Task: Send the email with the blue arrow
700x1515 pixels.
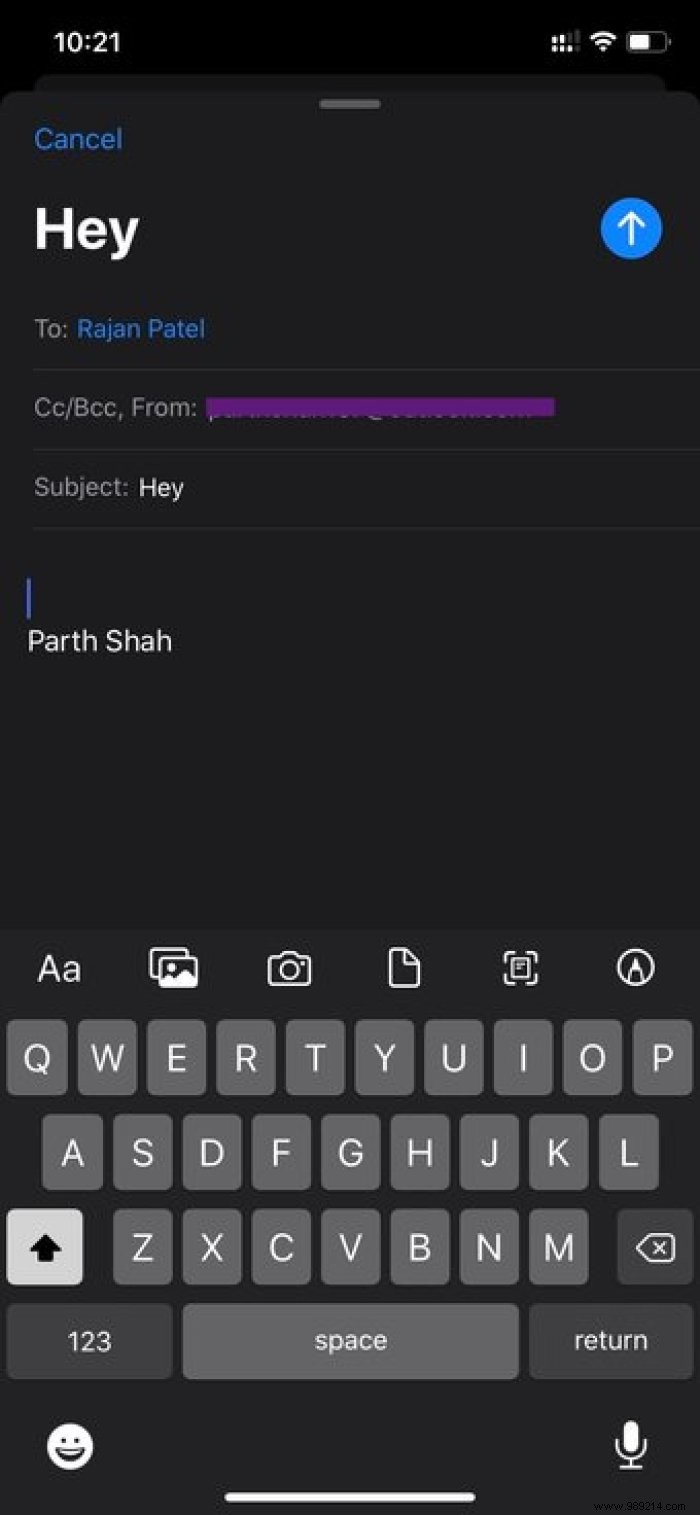Action: [x=631, y=229]
